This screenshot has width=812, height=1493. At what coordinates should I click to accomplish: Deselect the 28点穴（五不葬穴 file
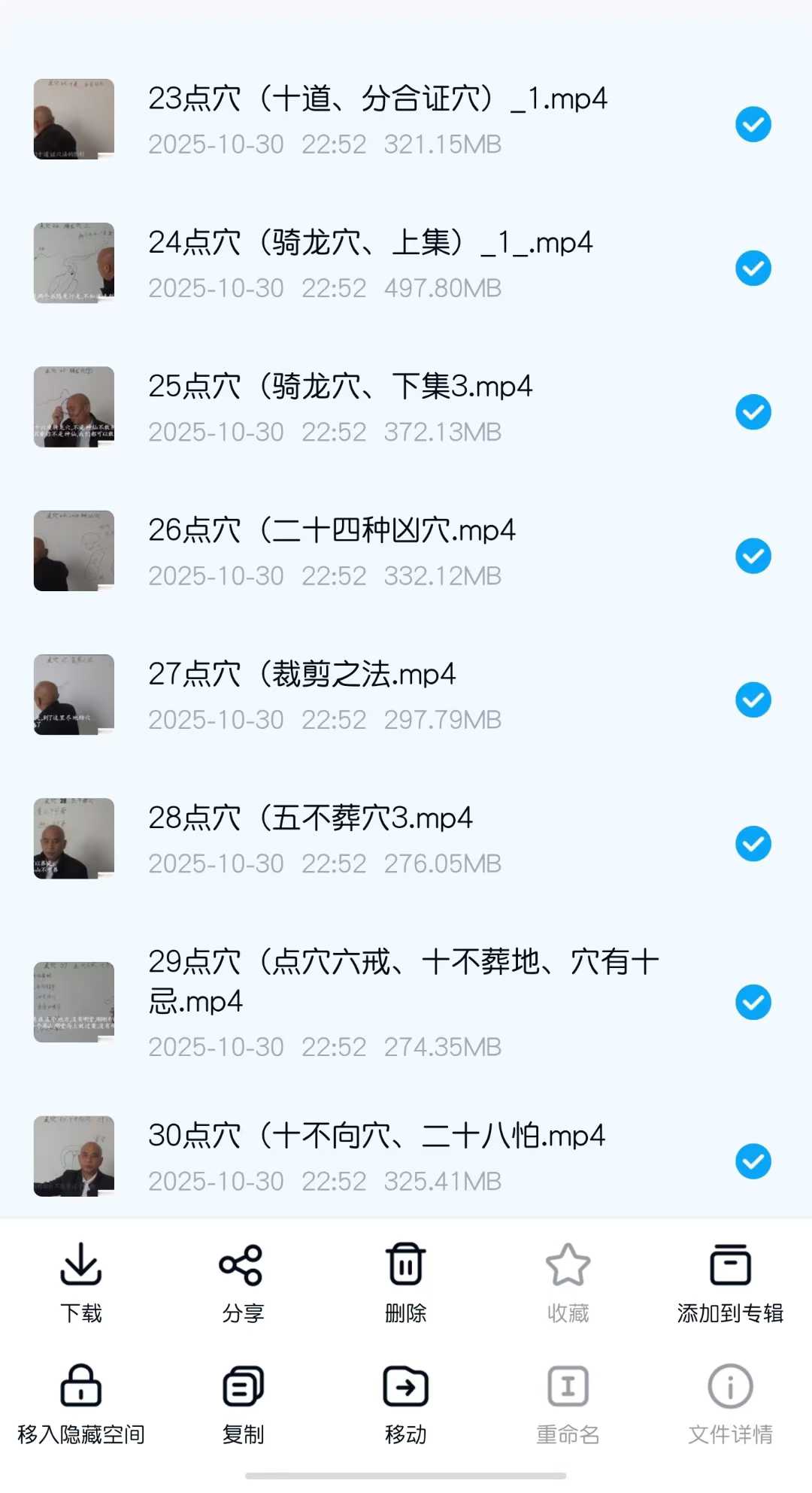[753, 844]
